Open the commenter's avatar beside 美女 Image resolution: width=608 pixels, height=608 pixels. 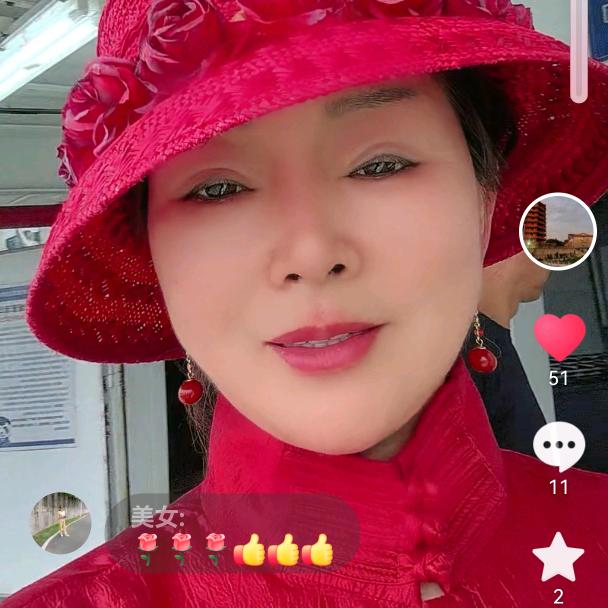tap(61, 523)
